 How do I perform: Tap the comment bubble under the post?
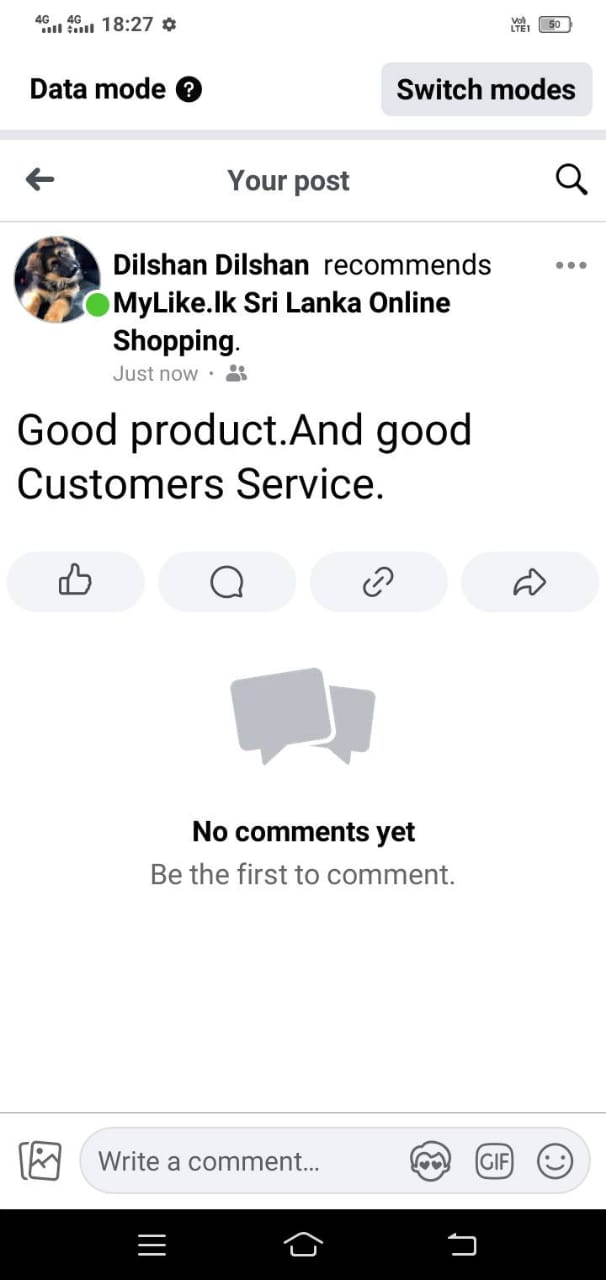[x=227, y=581]
